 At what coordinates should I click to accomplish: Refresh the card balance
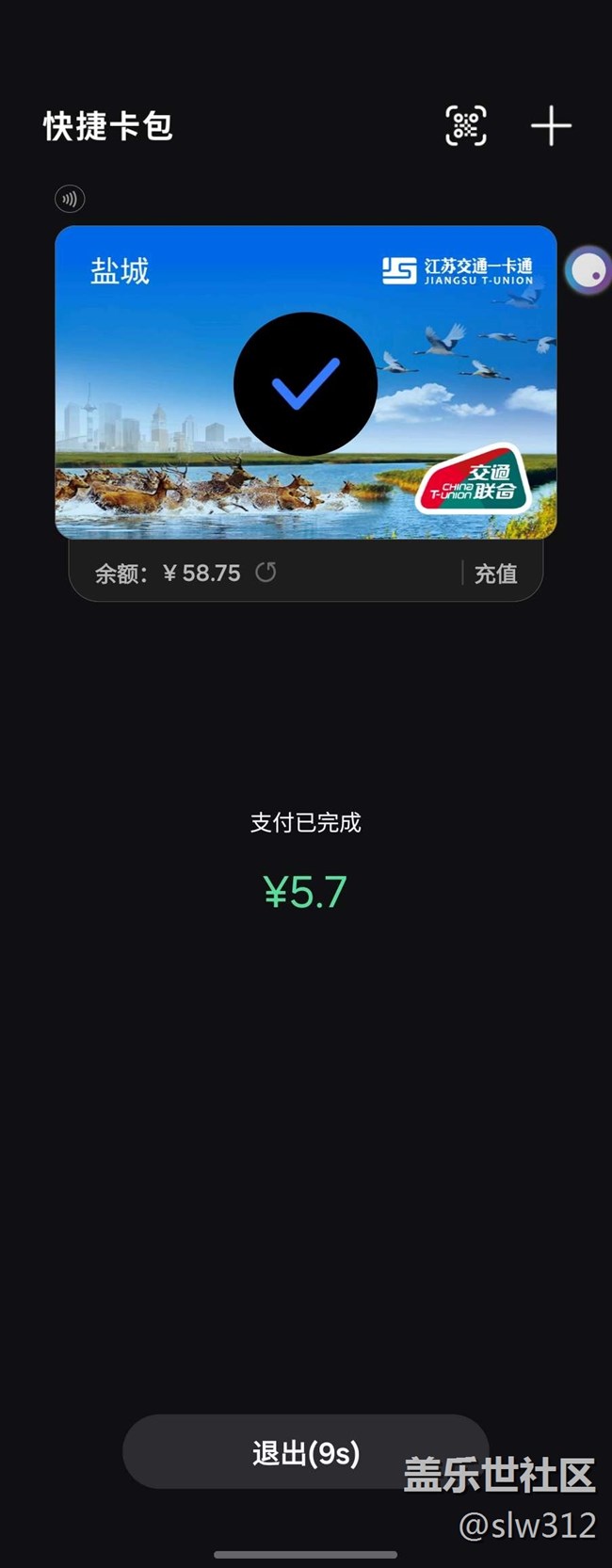(266, 572)
